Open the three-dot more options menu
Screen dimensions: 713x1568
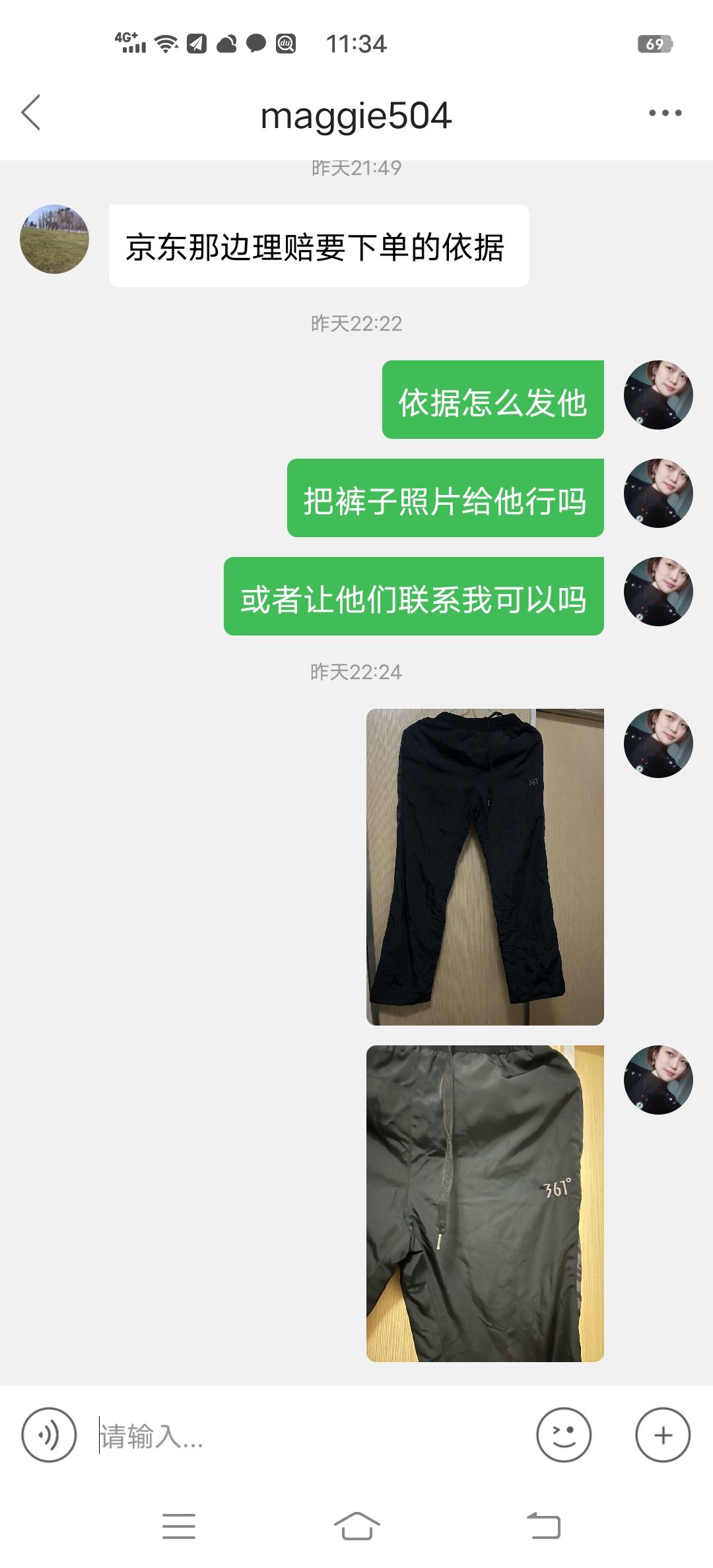665,113
